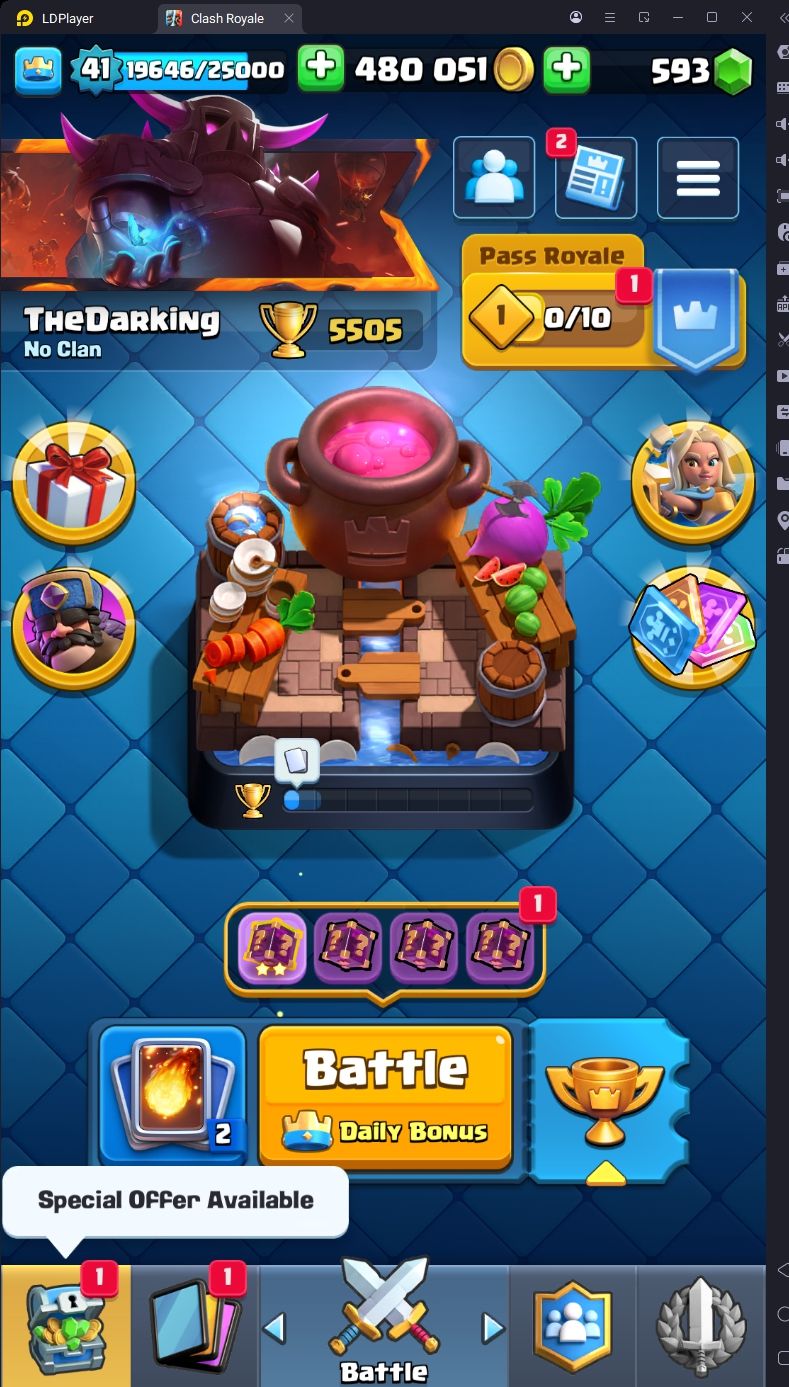Screen dimensions: 789x1387
Task: Open the blonde character event icon
Action: [693, 483]
